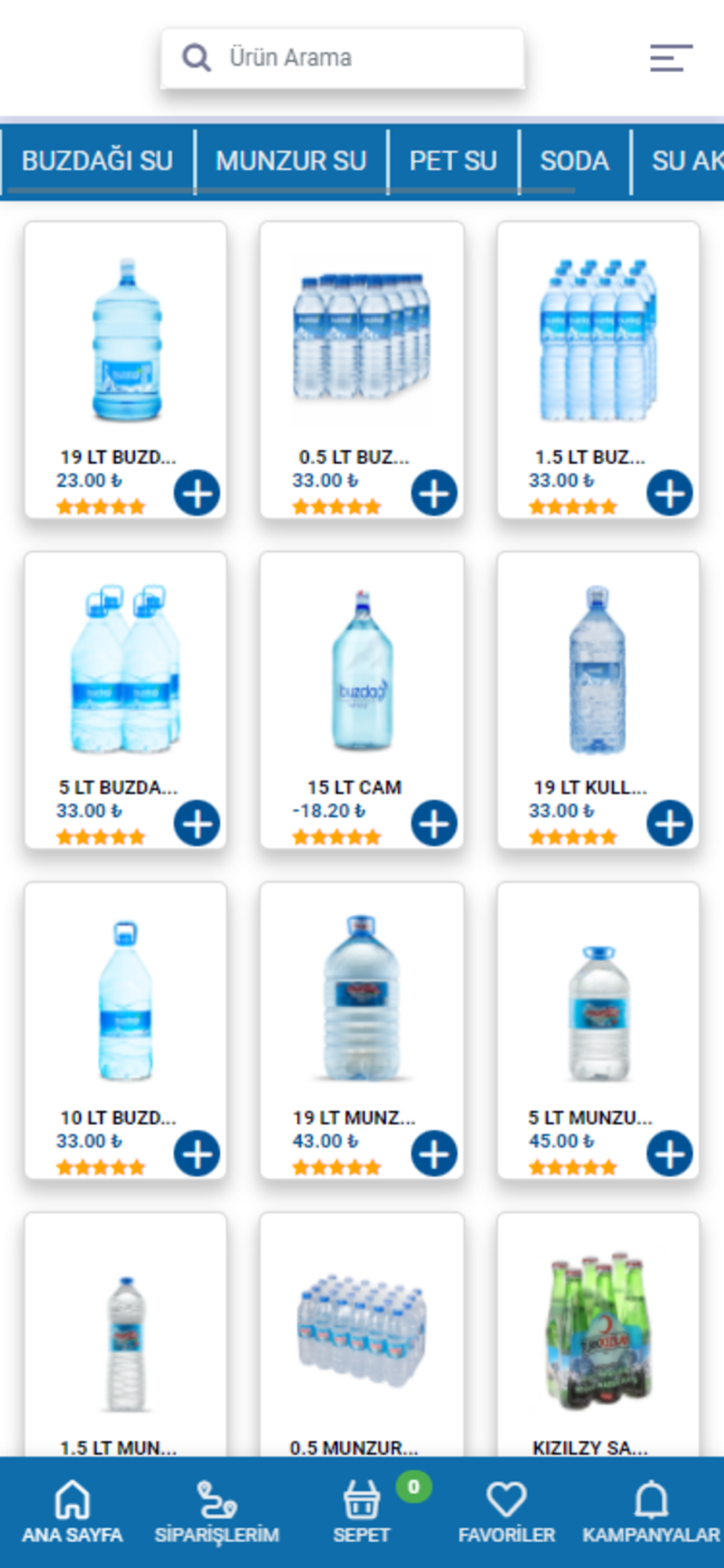Add 1.5 LT BUZ... to the cart

click(669, 493)
